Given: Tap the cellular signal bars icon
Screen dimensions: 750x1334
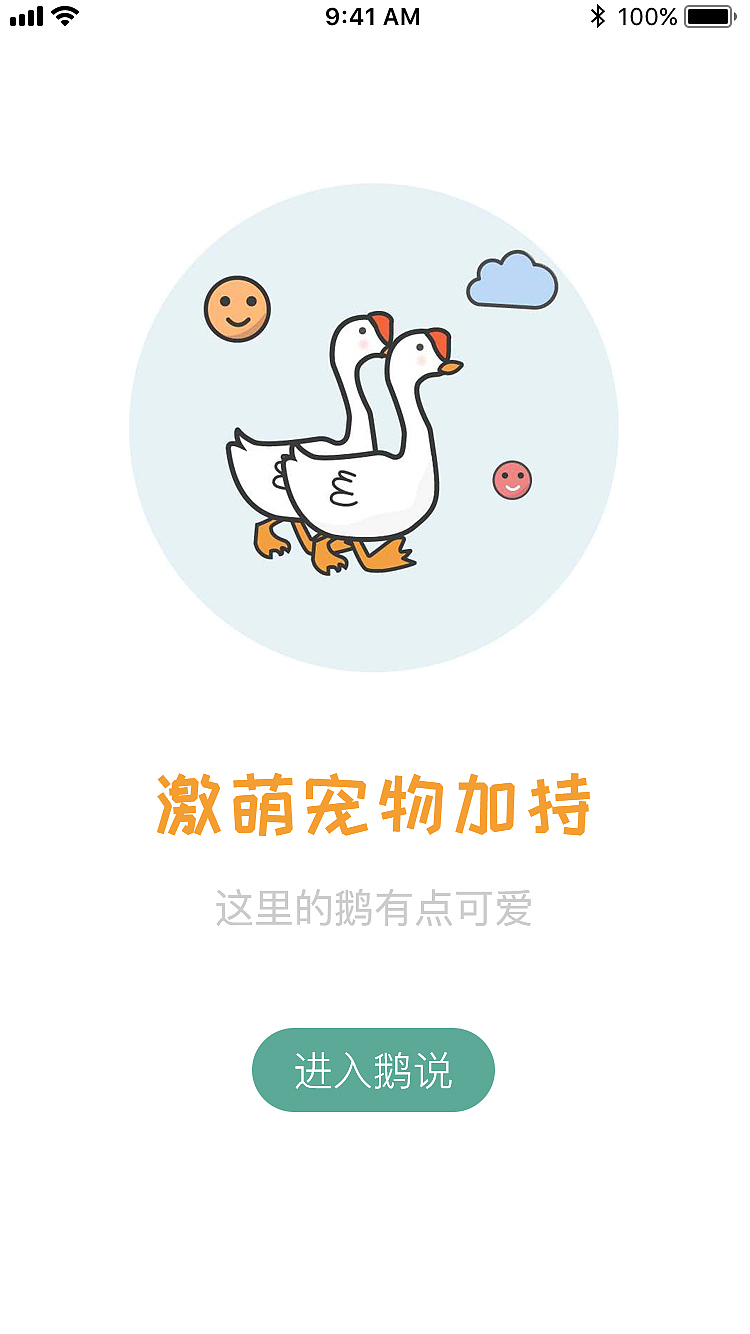Looking at the screenshot, I should point(25,16).
